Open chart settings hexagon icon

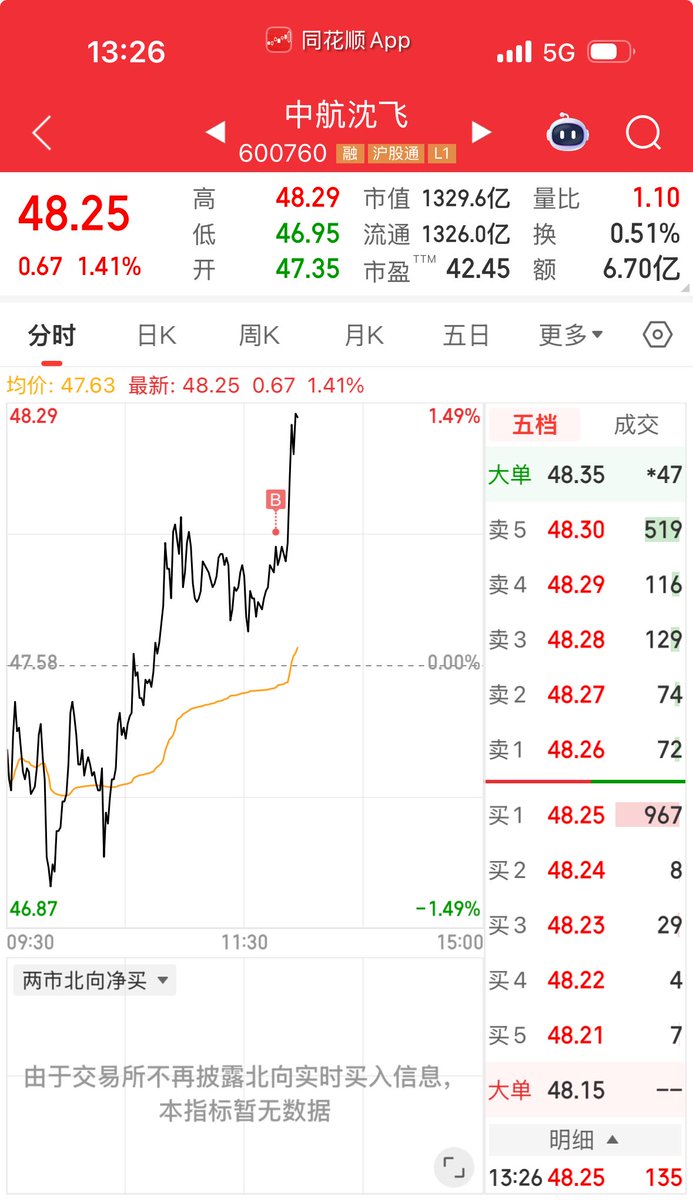pyautogui.click(x=657, y=335)
